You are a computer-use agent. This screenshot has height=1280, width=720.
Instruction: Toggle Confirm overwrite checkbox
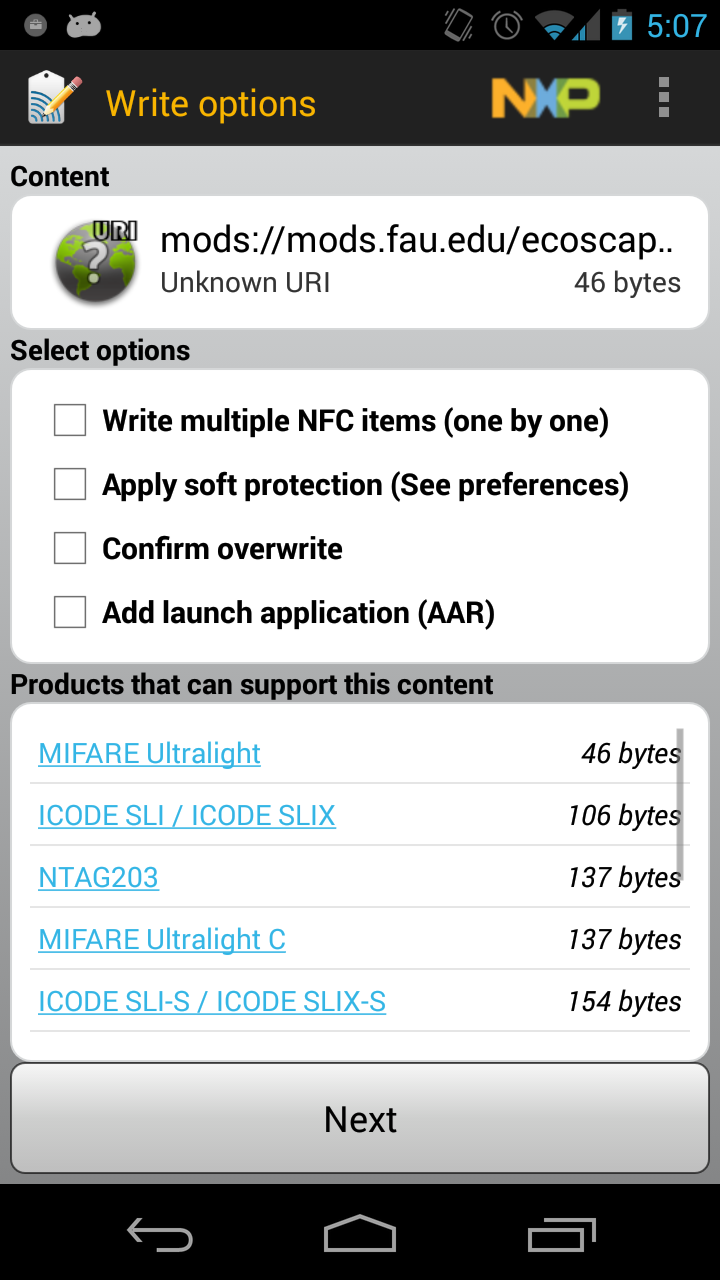[70, 549]
